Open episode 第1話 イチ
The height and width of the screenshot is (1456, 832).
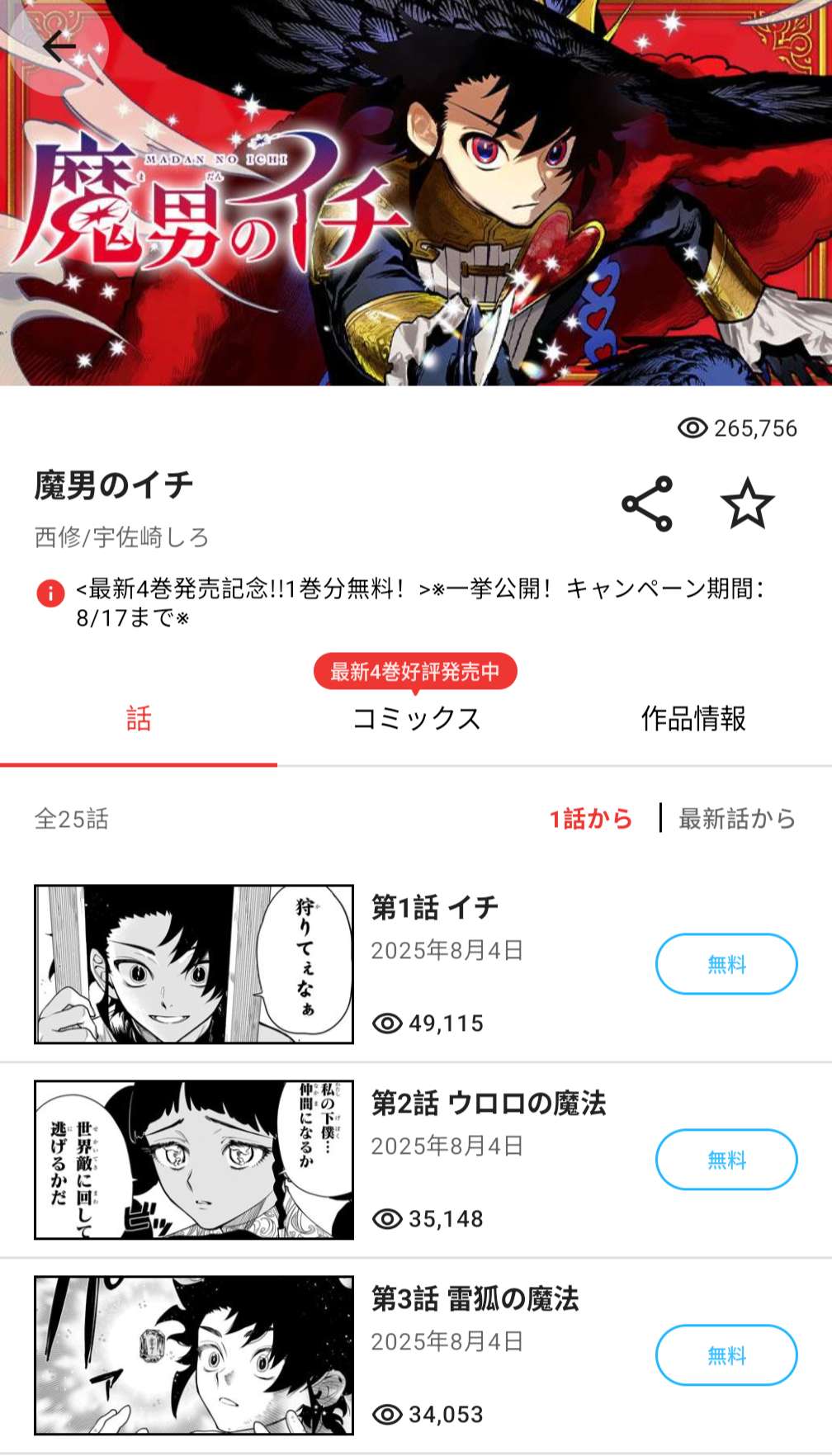[x=434, y=908]
